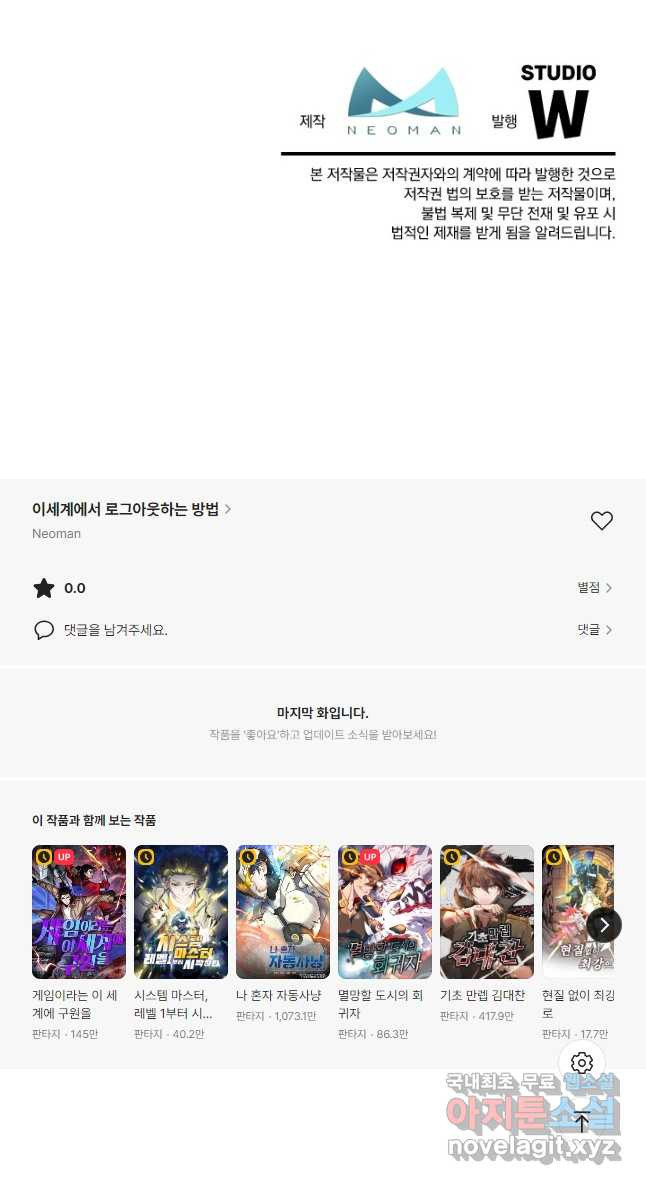Open 기초 만렙 김대찬 webtoon
The image size is (646, 1185).
pyautogui.click(x=487, y=912)
